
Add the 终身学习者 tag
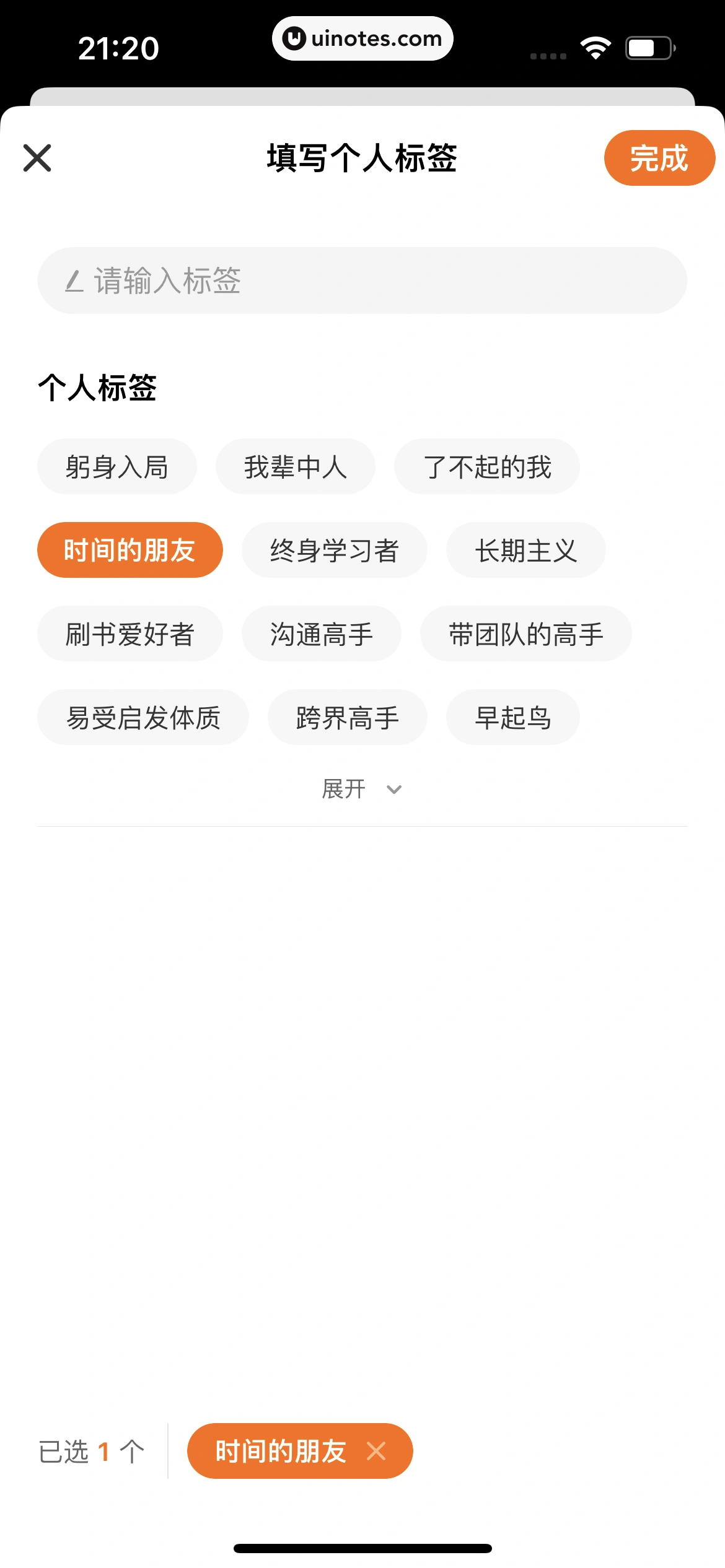click(x=334, y=550)
